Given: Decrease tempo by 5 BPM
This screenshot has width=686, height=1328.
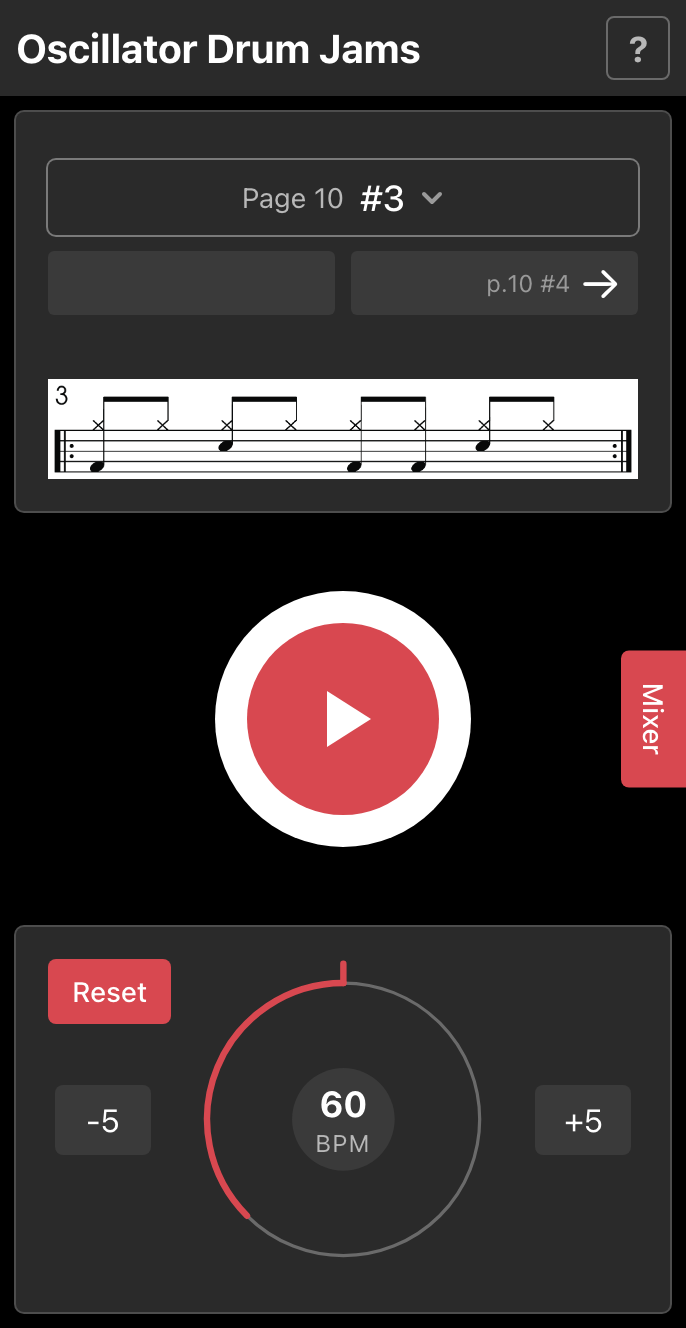Looking at the screenshot, I should click(103, 1121).
